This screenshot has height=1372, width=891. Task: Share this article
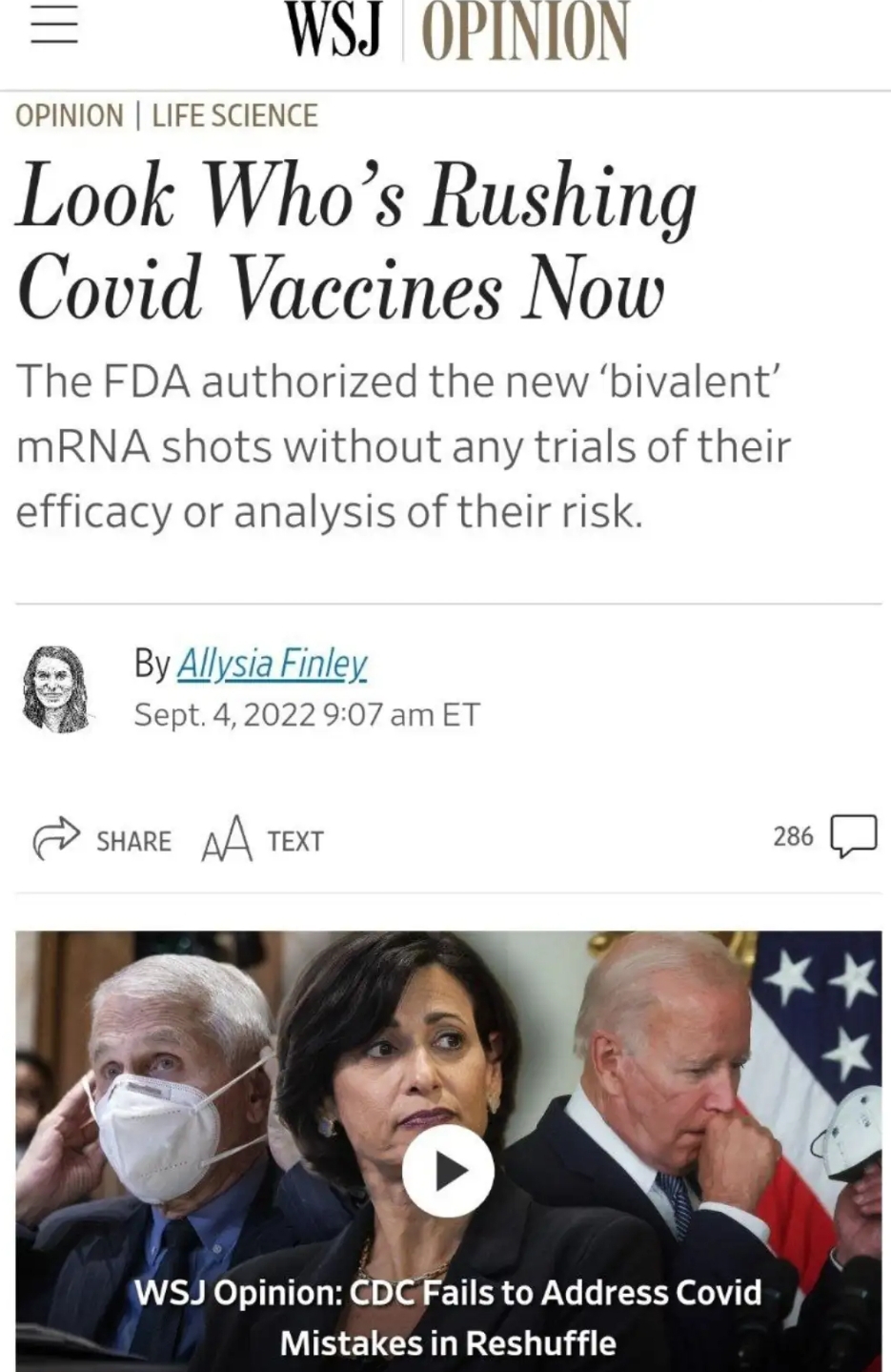click(x=103, y=840)
